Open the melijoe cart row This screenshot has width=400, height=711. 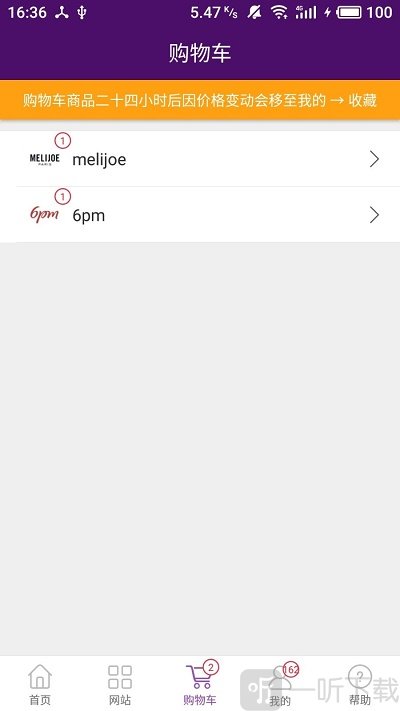[x=200, y=159]
